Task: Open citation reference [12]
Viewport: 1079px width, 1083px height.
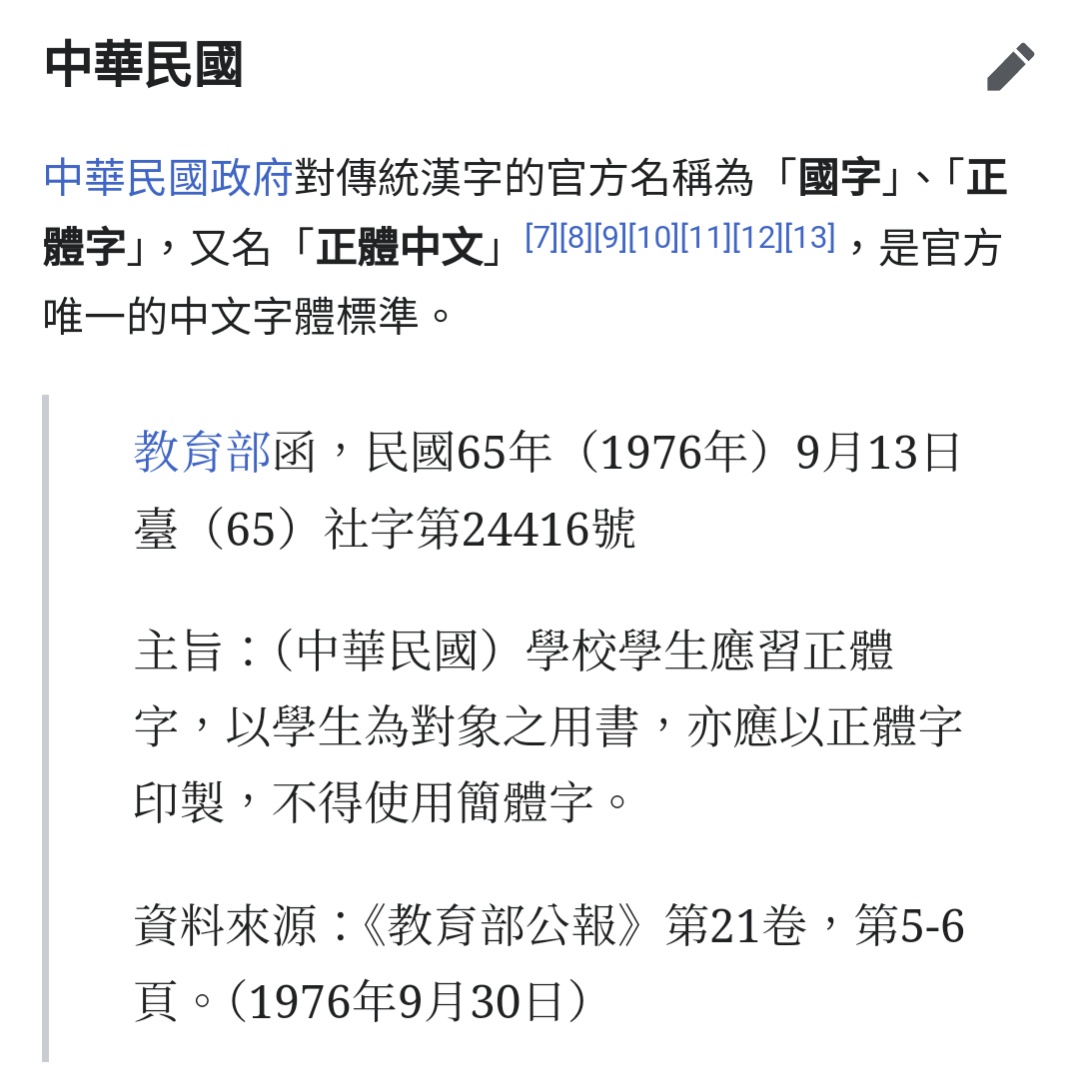Action: coord(756,238)
